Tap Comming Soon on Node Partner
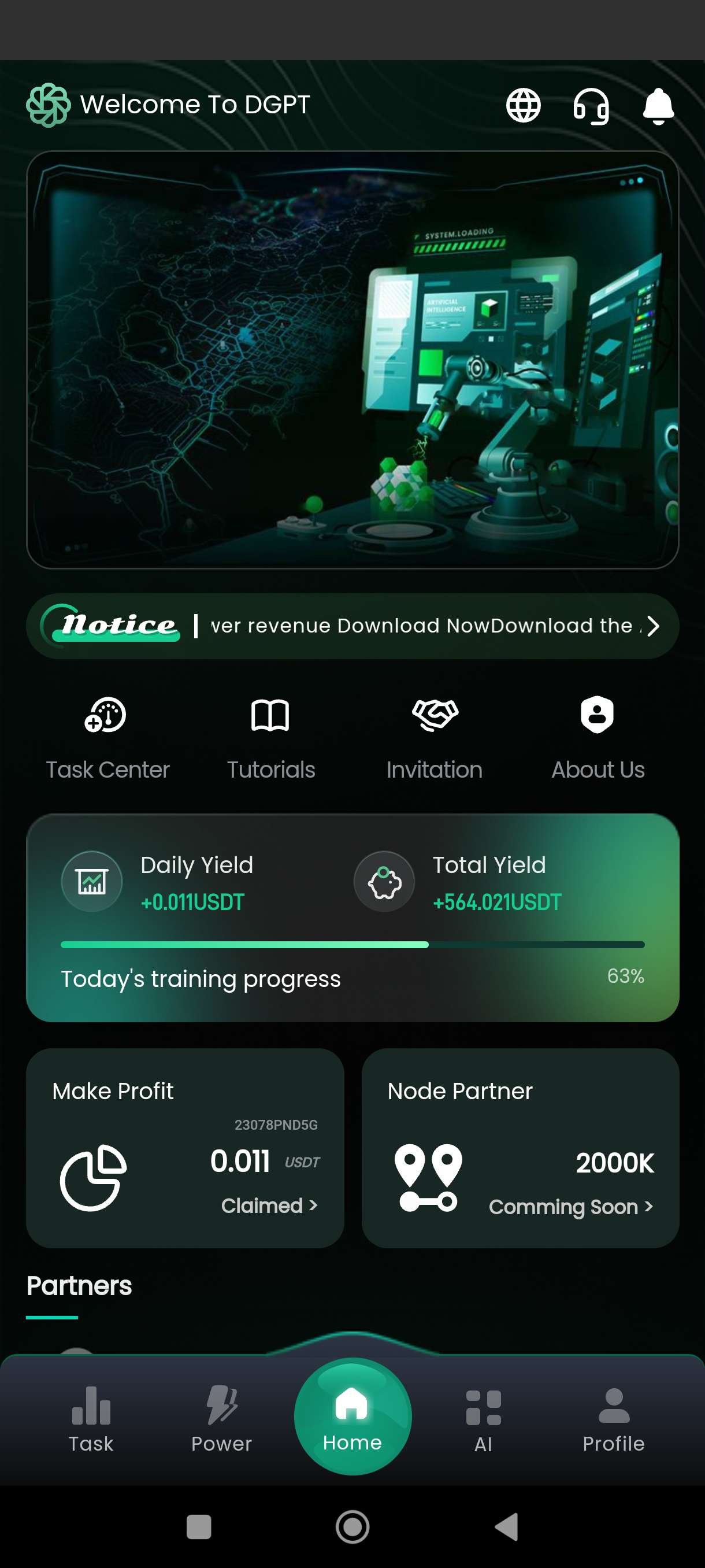Viewport: 705px width, 1568px height. (x=570, y=1207)
